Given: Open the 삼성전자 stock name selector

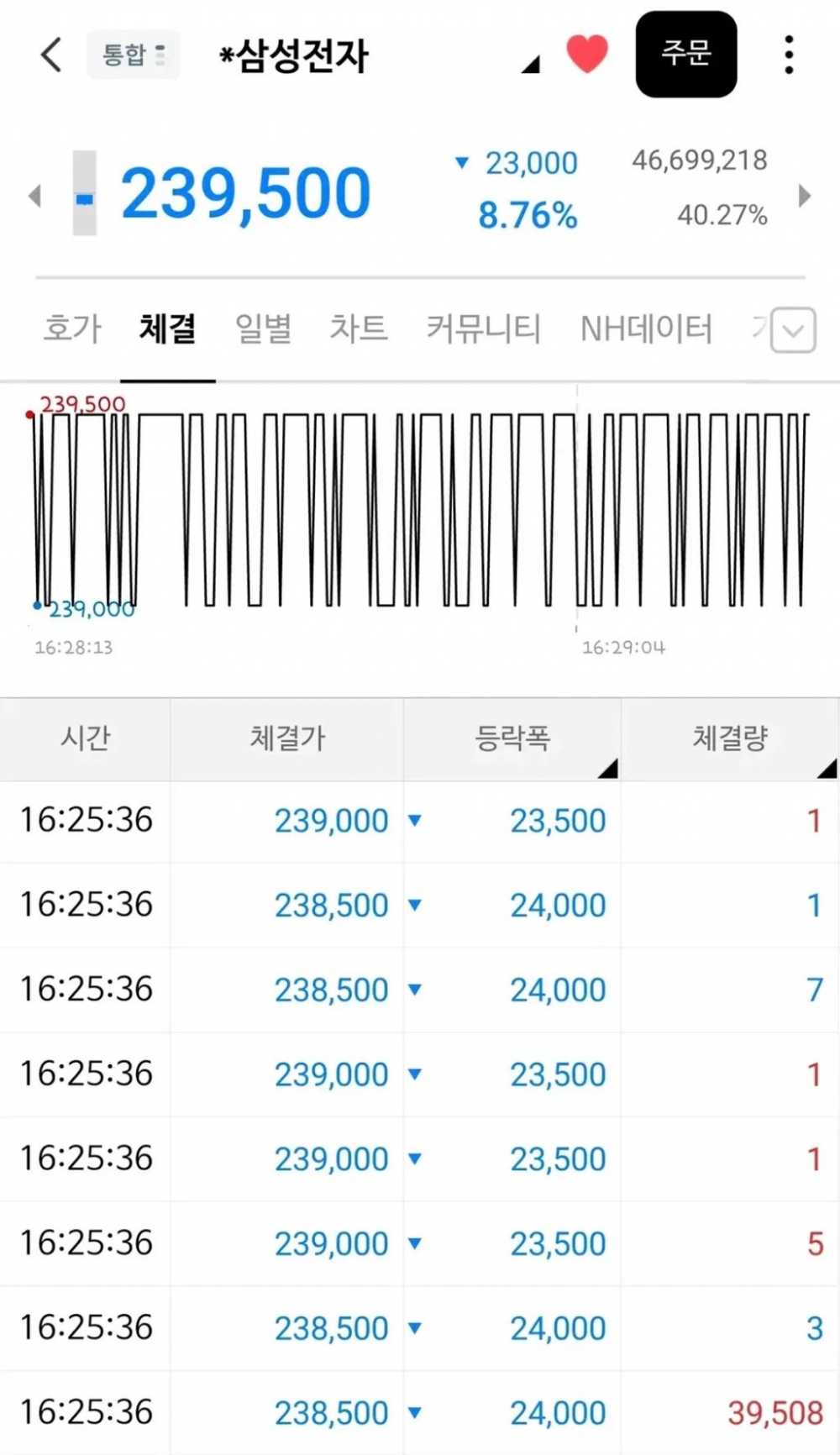Looking at the screenshot, I should (378, 55).
